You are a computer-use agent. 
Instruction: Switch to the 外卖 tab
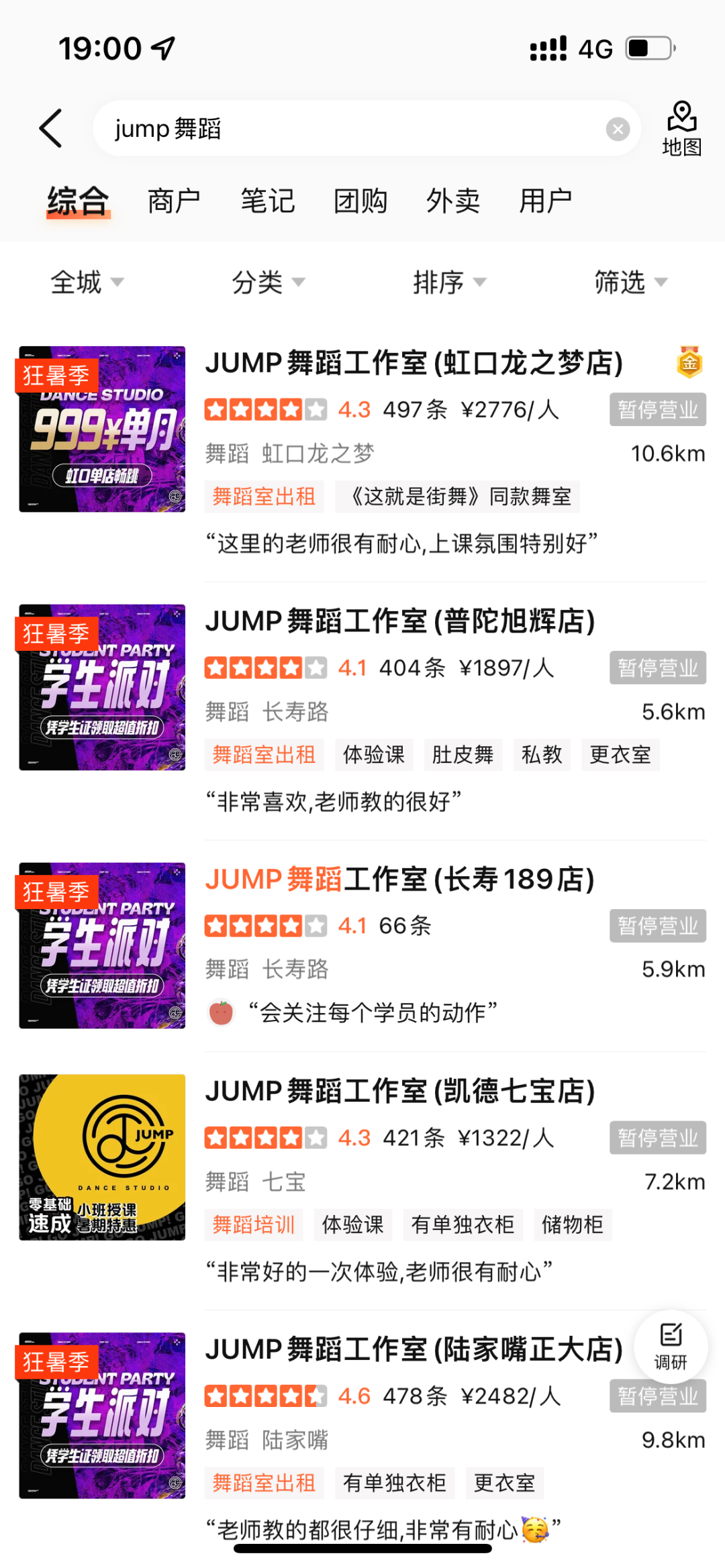[453, 201]
